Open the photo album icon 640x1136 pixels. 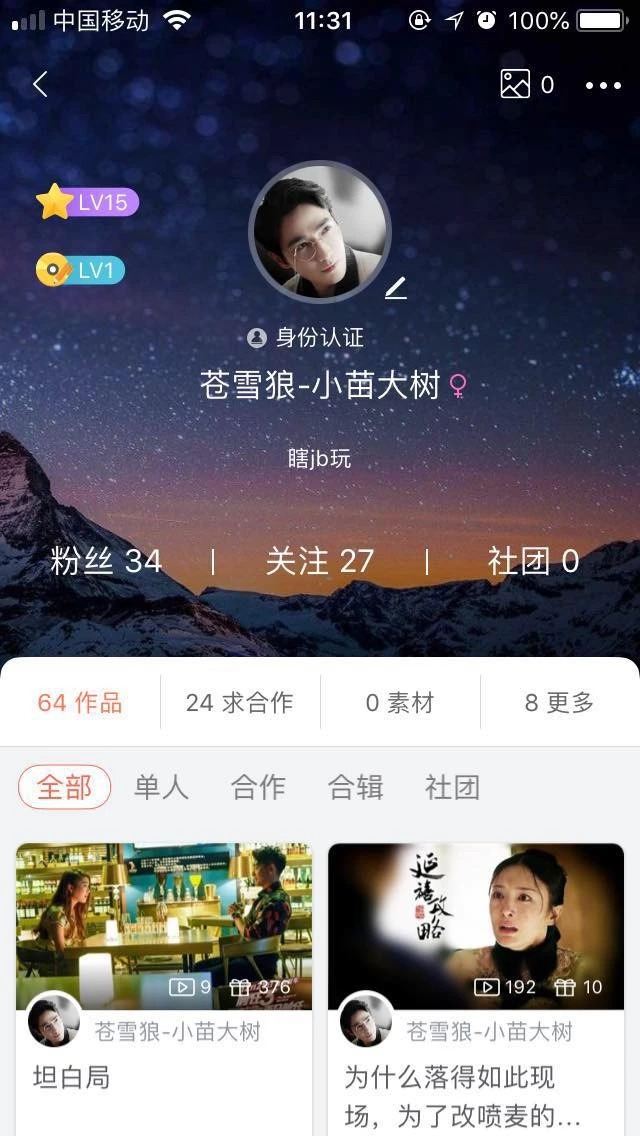pyautogui.click(x=516, y=85)
